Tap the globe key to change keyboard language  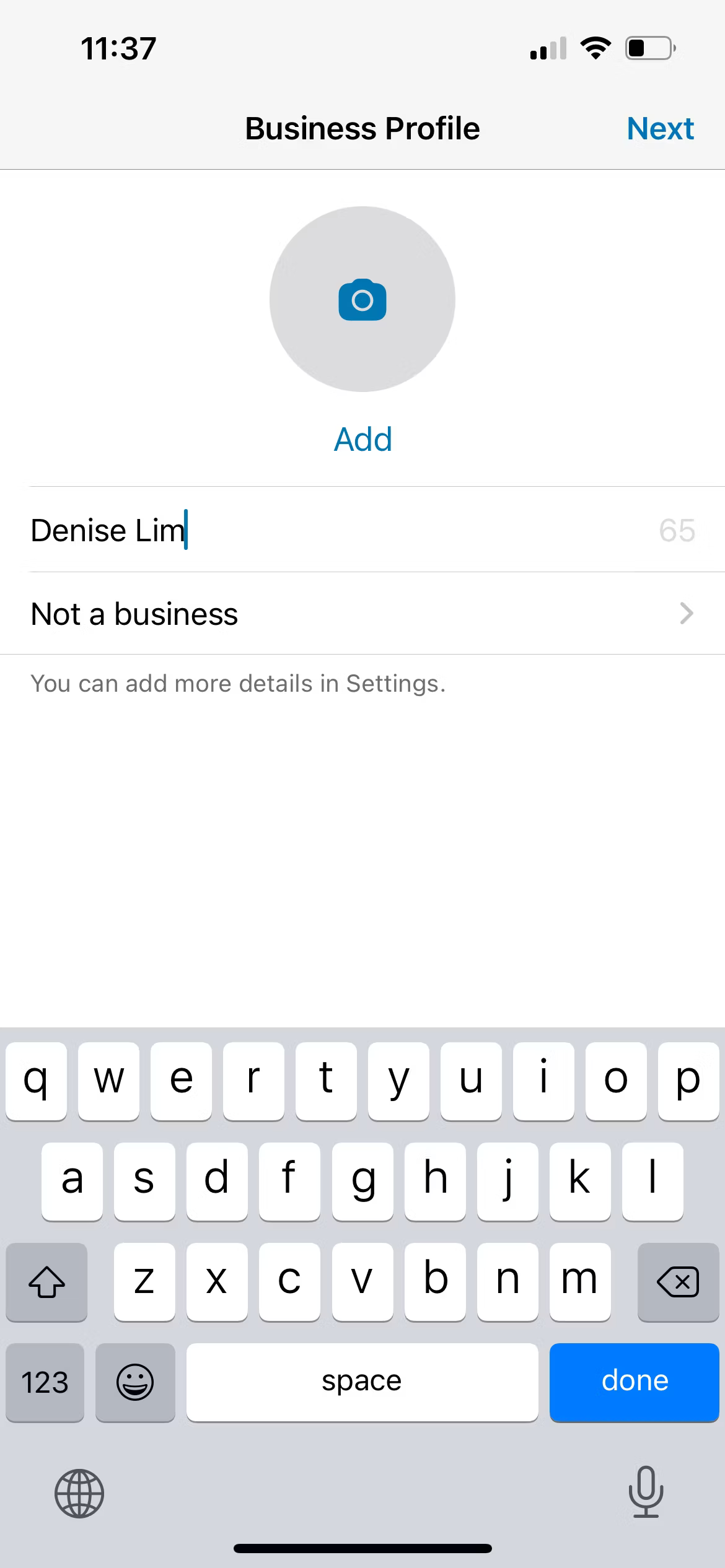79,1493
